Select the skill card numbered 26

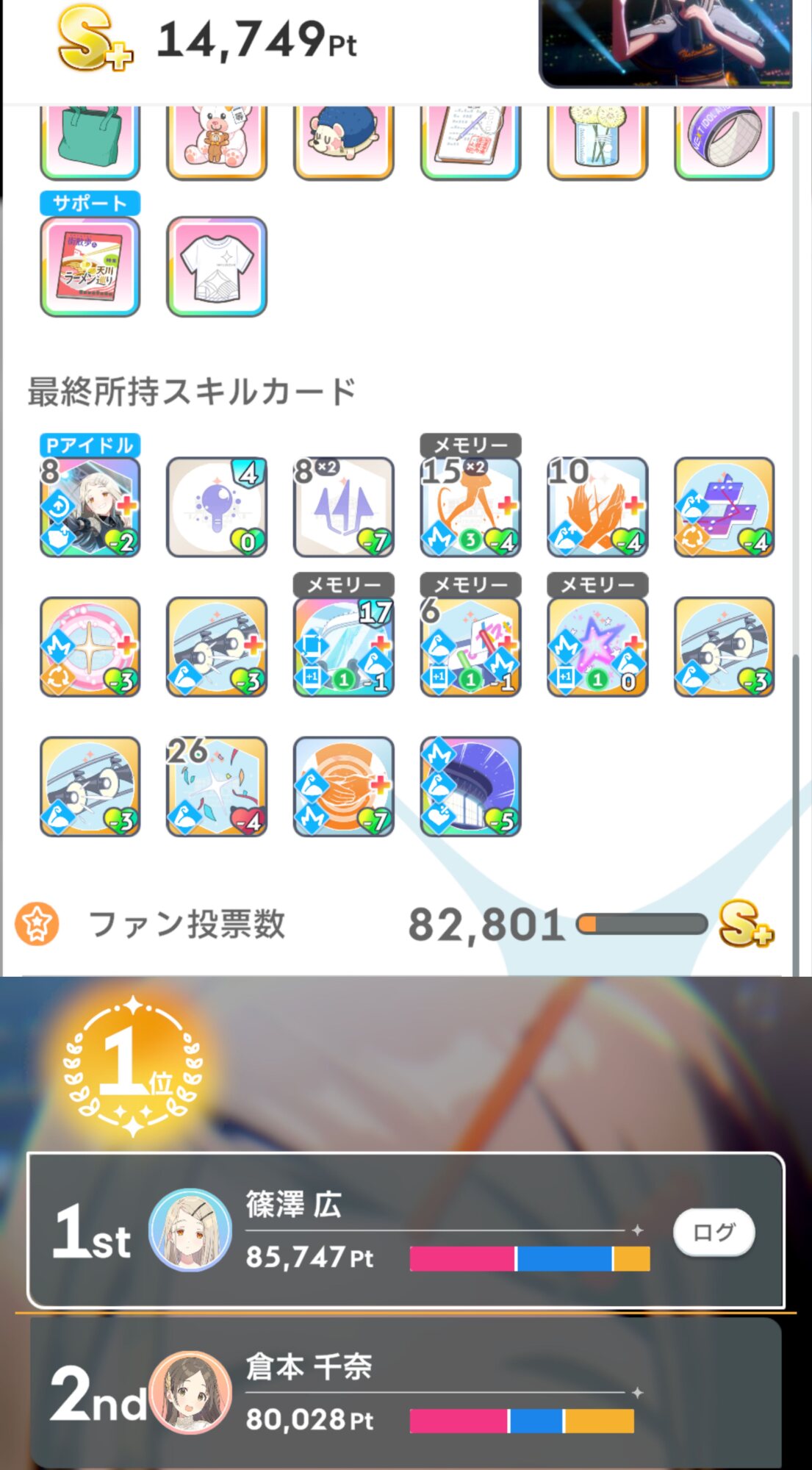(217, 786)
